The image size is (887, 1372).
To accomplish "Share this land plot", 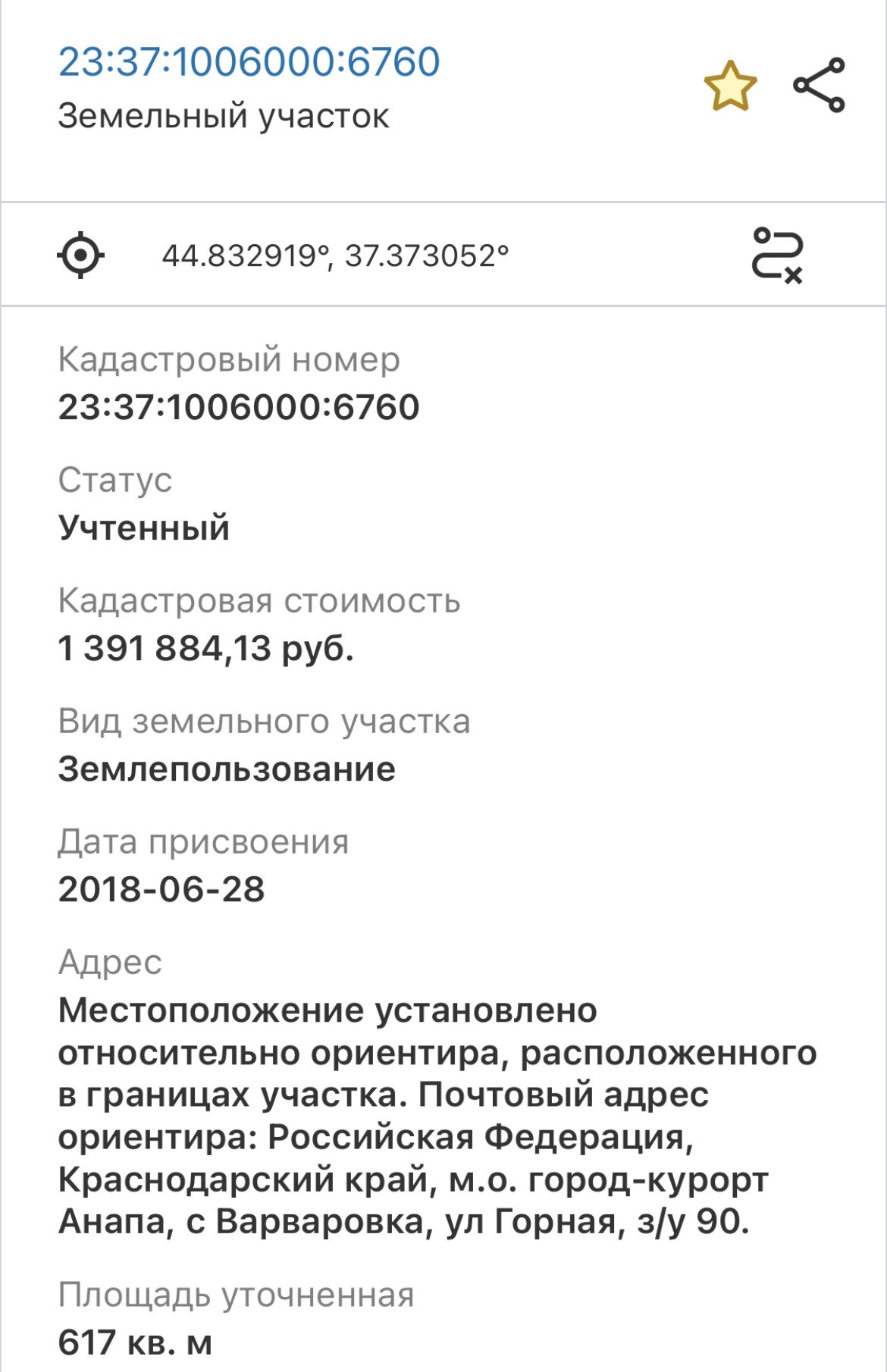I will coord(819,85).
